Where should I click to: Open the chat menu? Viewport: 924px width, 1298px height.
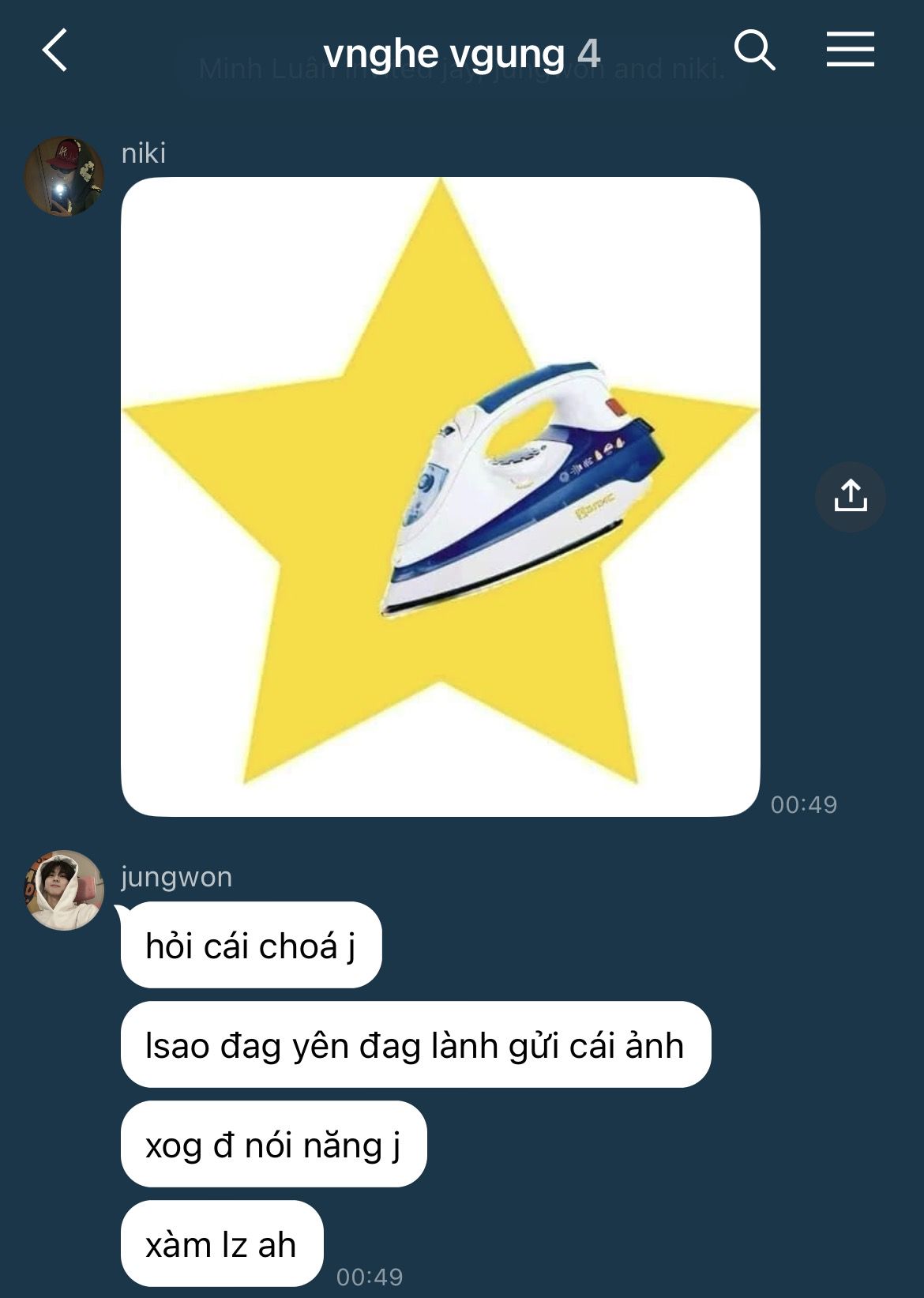coord(851,50)
